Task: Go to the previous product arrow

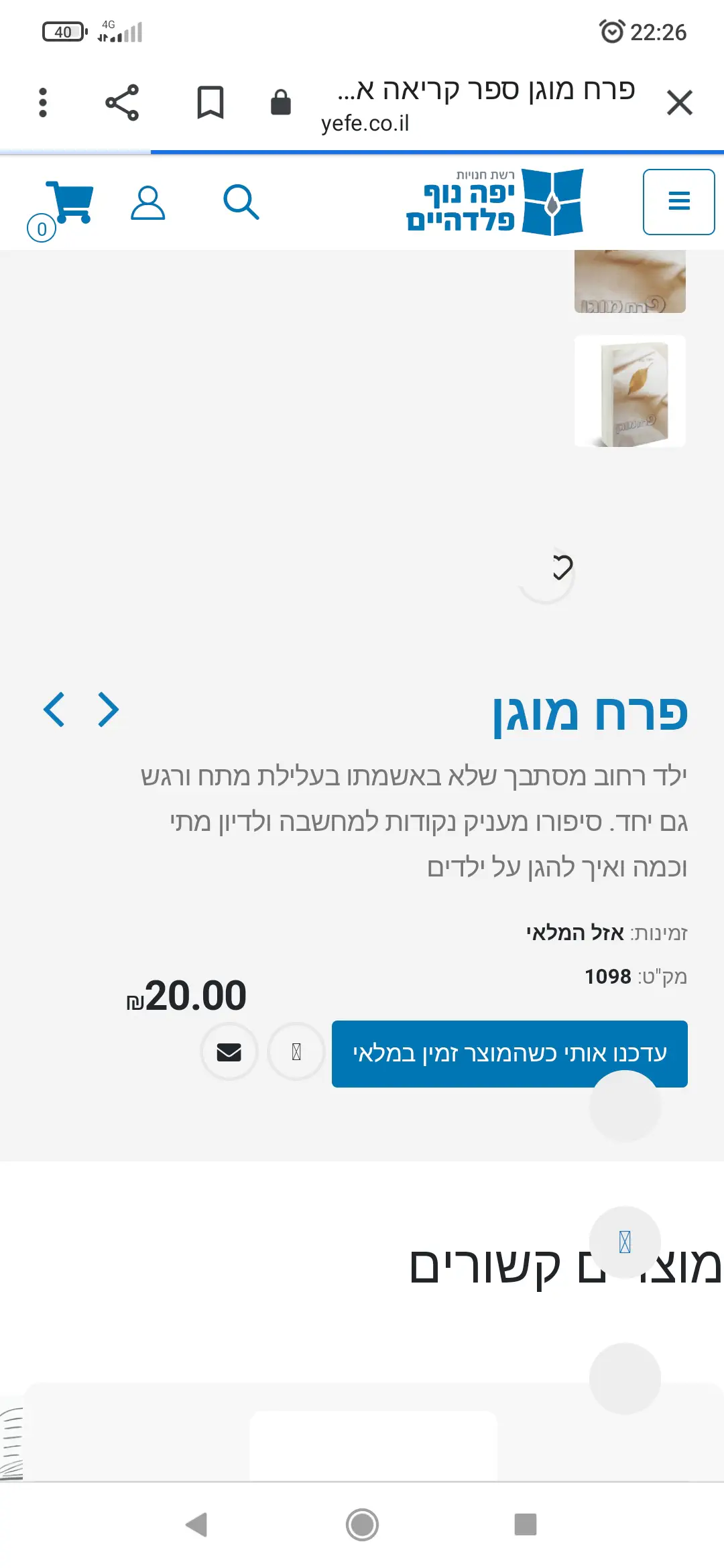Action: click(108, 710)
